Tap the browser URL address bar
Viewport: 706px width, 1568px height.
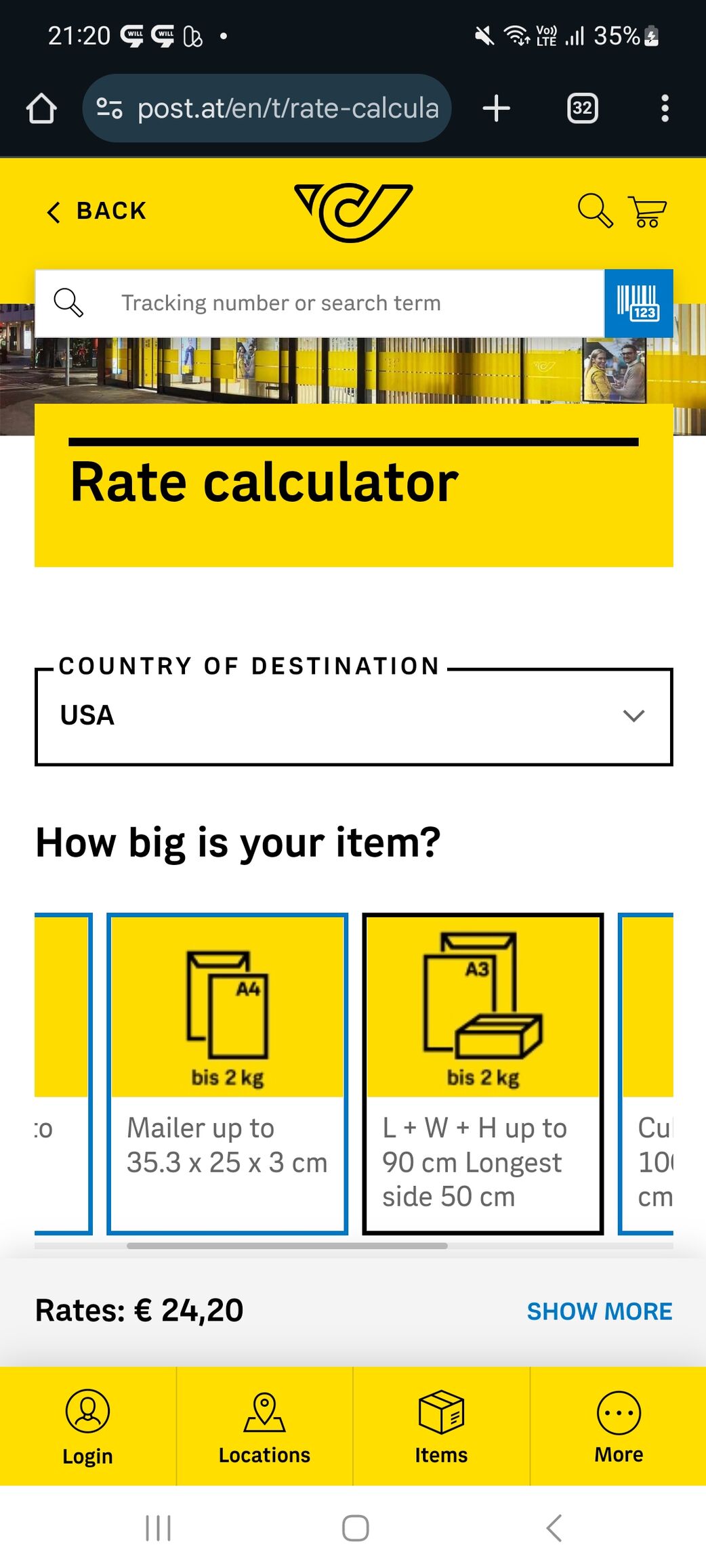[271, 108]
